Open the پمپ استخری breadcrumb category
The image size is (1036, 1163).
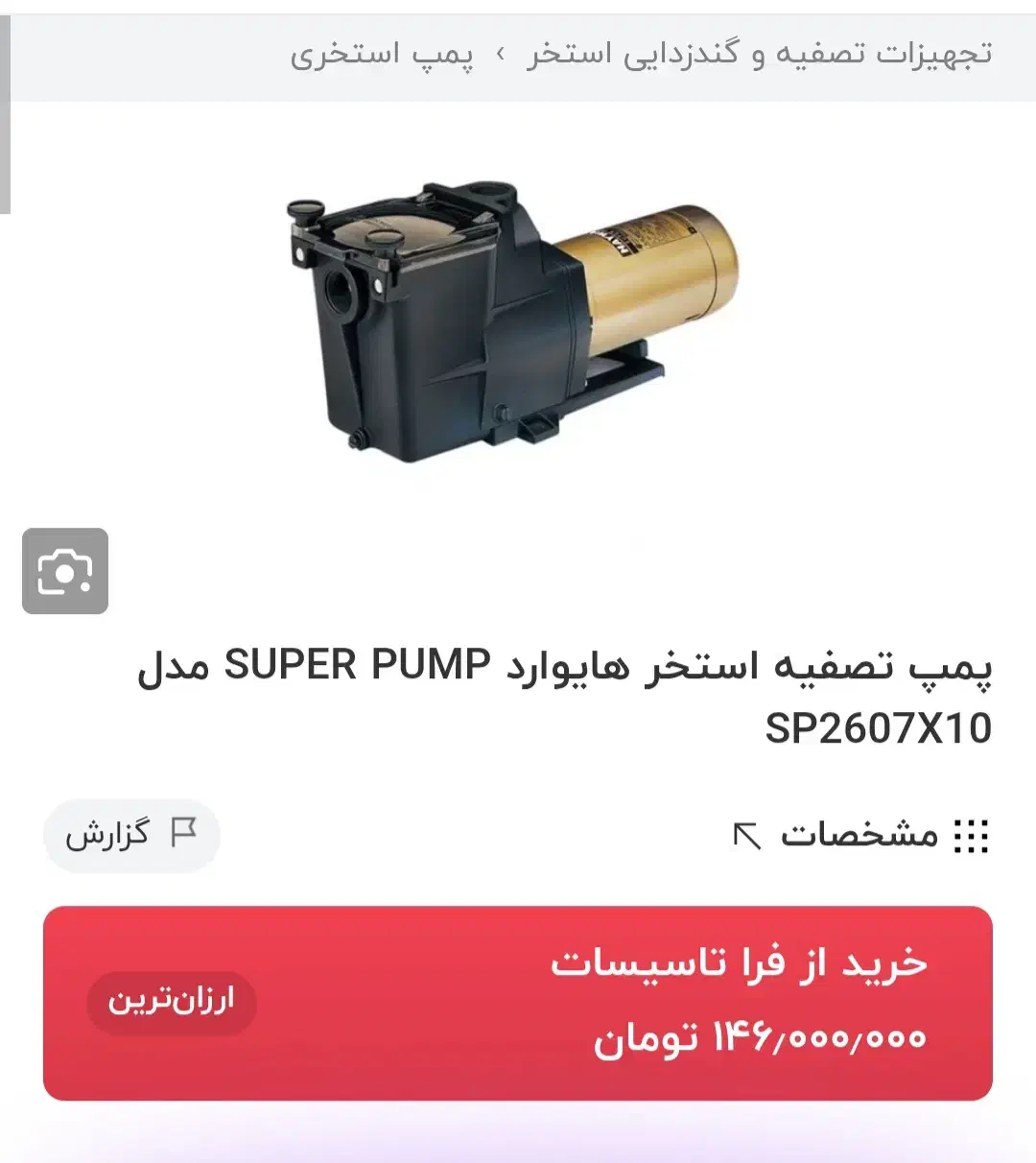point(382,54)
